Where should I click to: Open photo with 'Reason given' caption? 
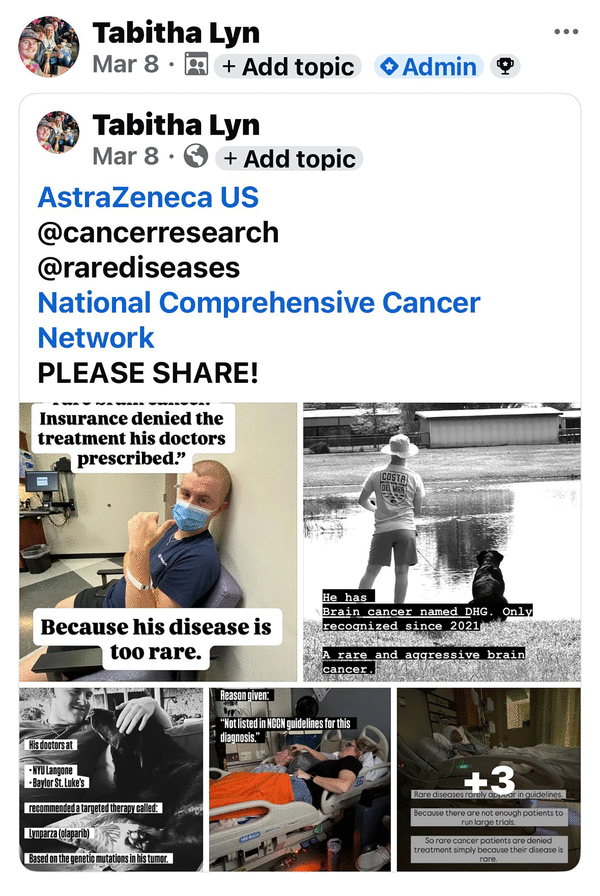(300, 779)
